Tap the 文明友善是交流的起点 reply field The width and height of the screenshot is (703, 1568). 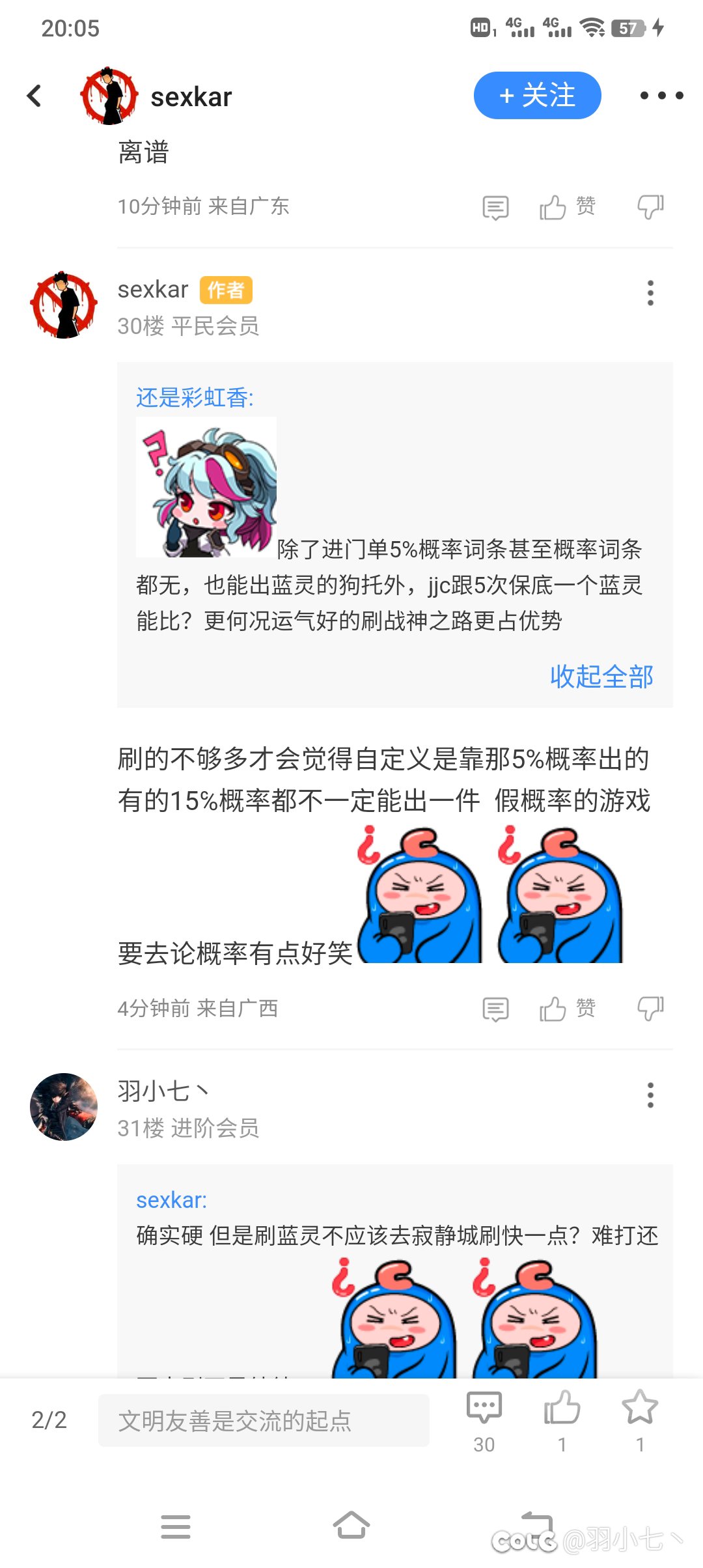pos(264,1420)
